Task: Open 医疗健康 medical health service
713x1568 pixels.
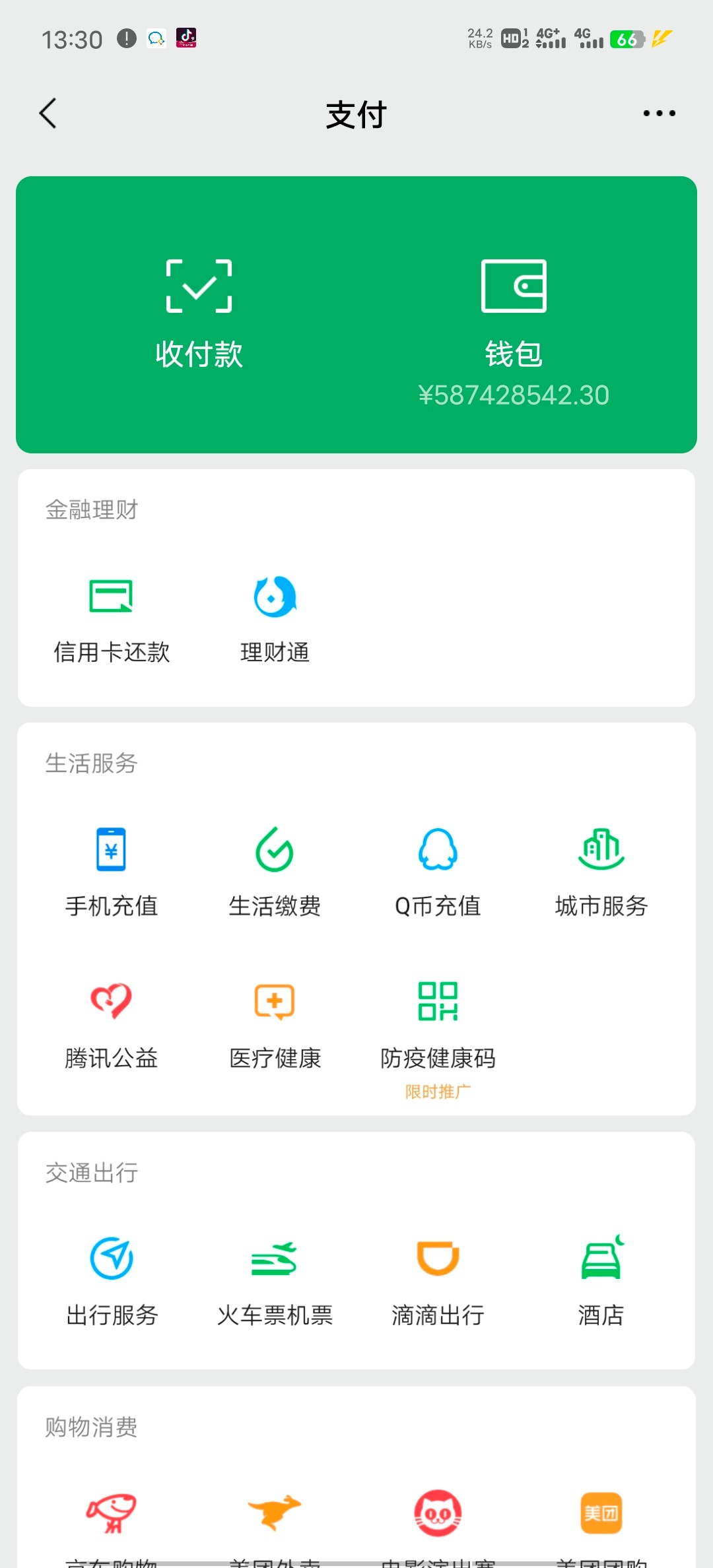Action: click(274, 1023)
